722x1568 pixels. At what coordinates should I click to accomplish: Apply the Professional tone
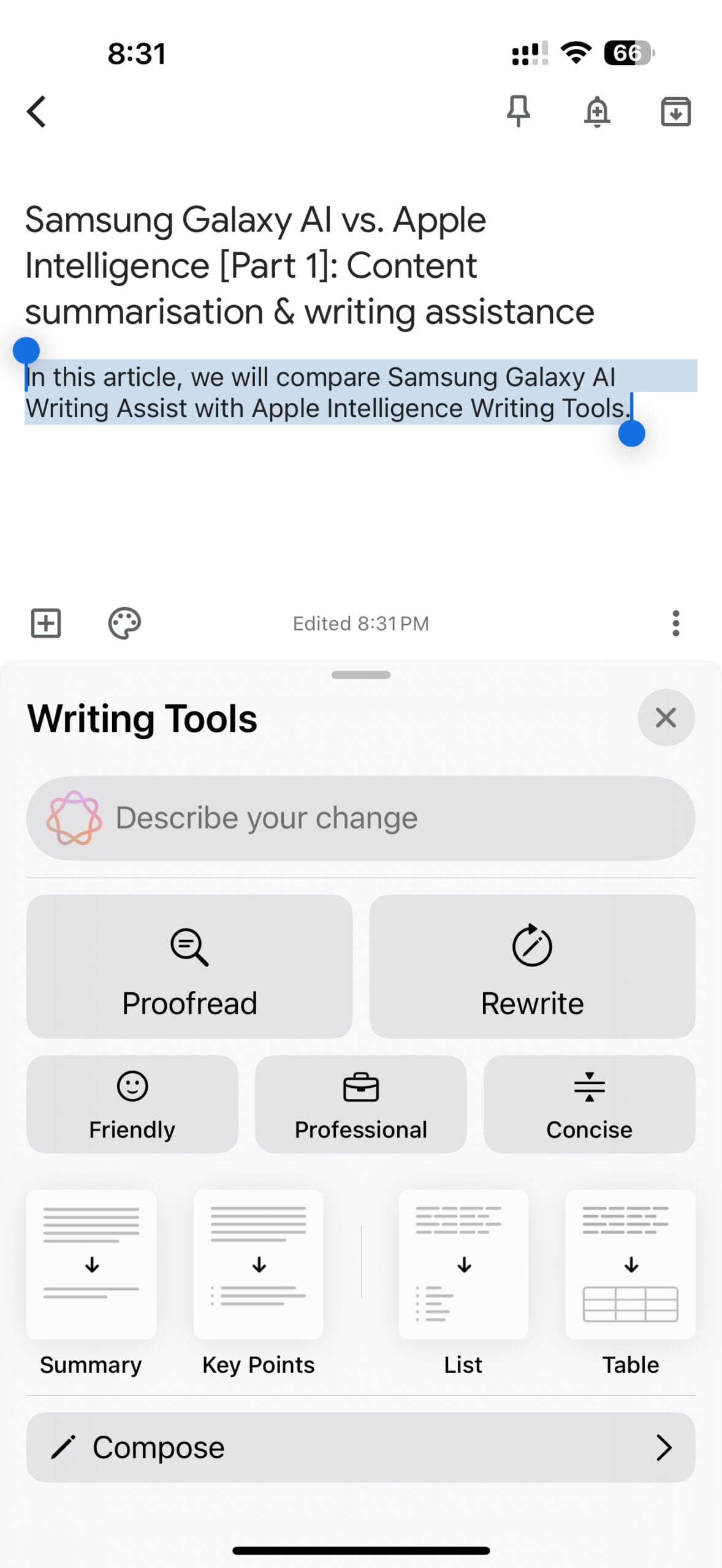click(x=360, y=1104)
